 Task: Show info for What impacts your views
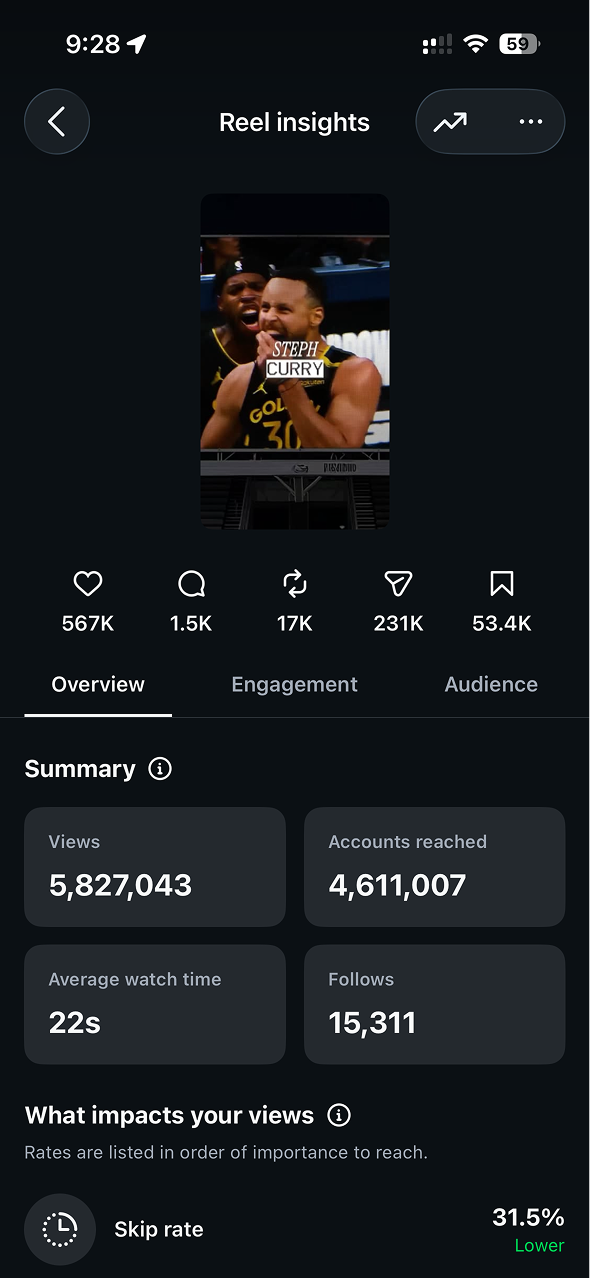pyautogui.click(x=339, y=1115)
